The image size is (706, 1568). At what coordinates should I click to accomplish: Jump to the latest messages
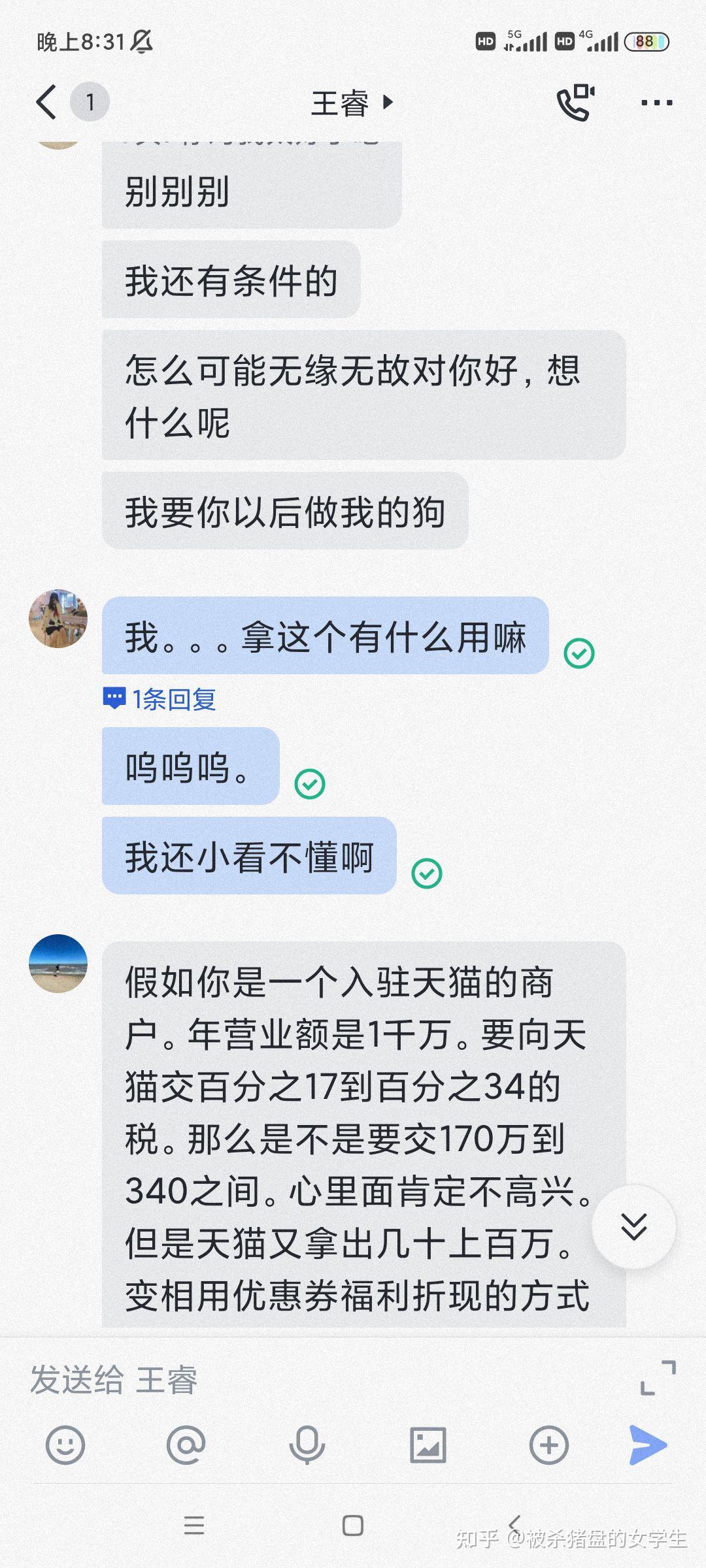[x=633, y=1226]
